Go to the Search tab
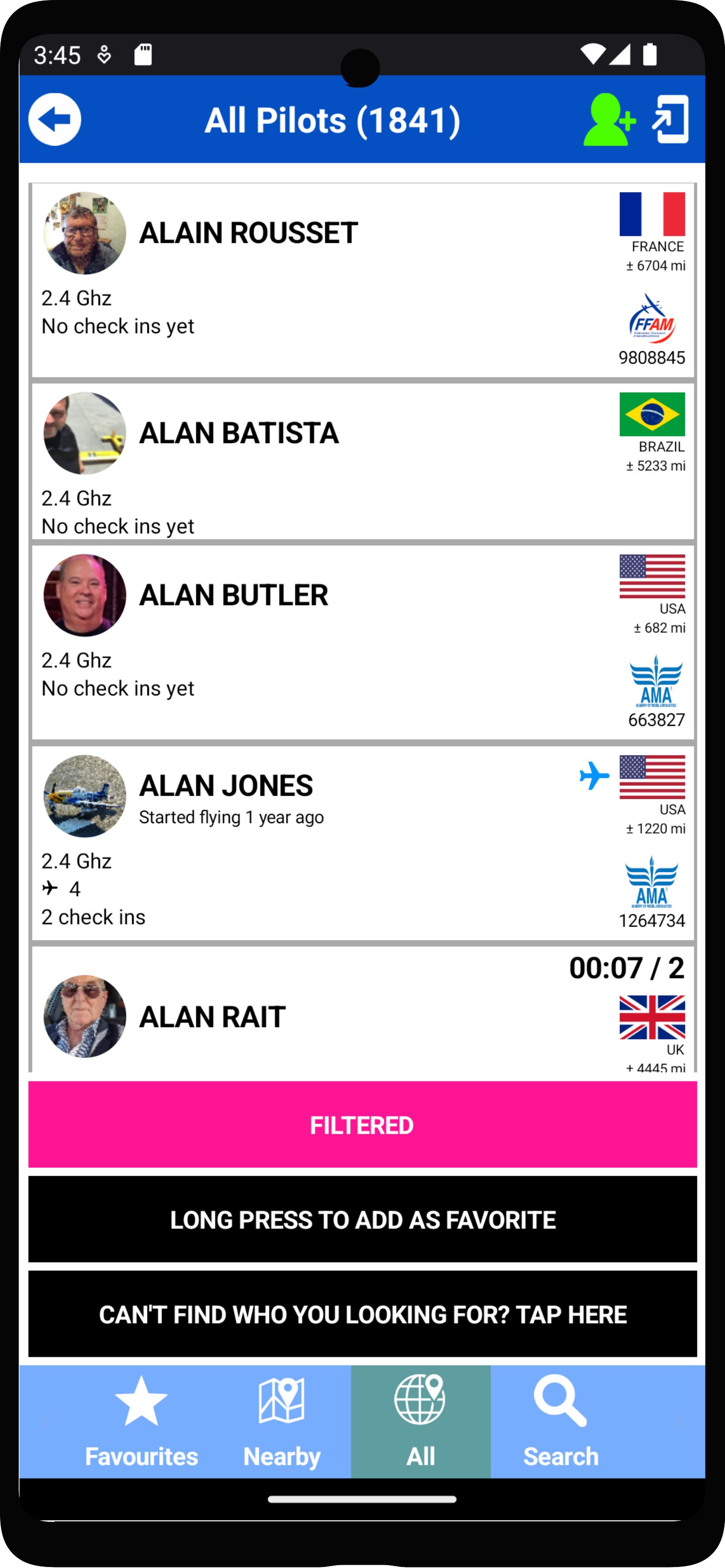725x1568 pixels. click(x=561, y=1421)
